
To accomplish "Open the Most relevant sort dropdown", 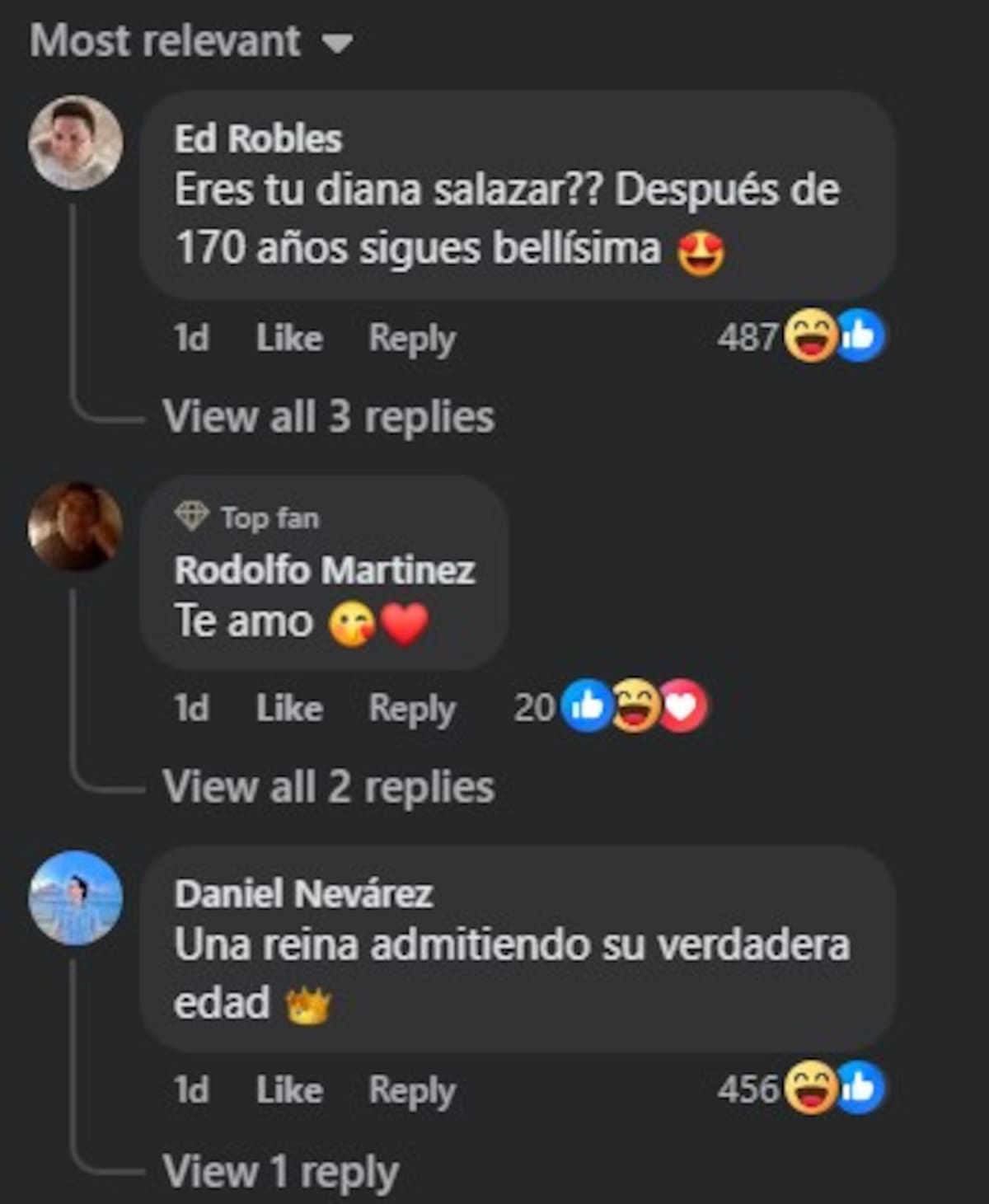I will click(191, 41).
